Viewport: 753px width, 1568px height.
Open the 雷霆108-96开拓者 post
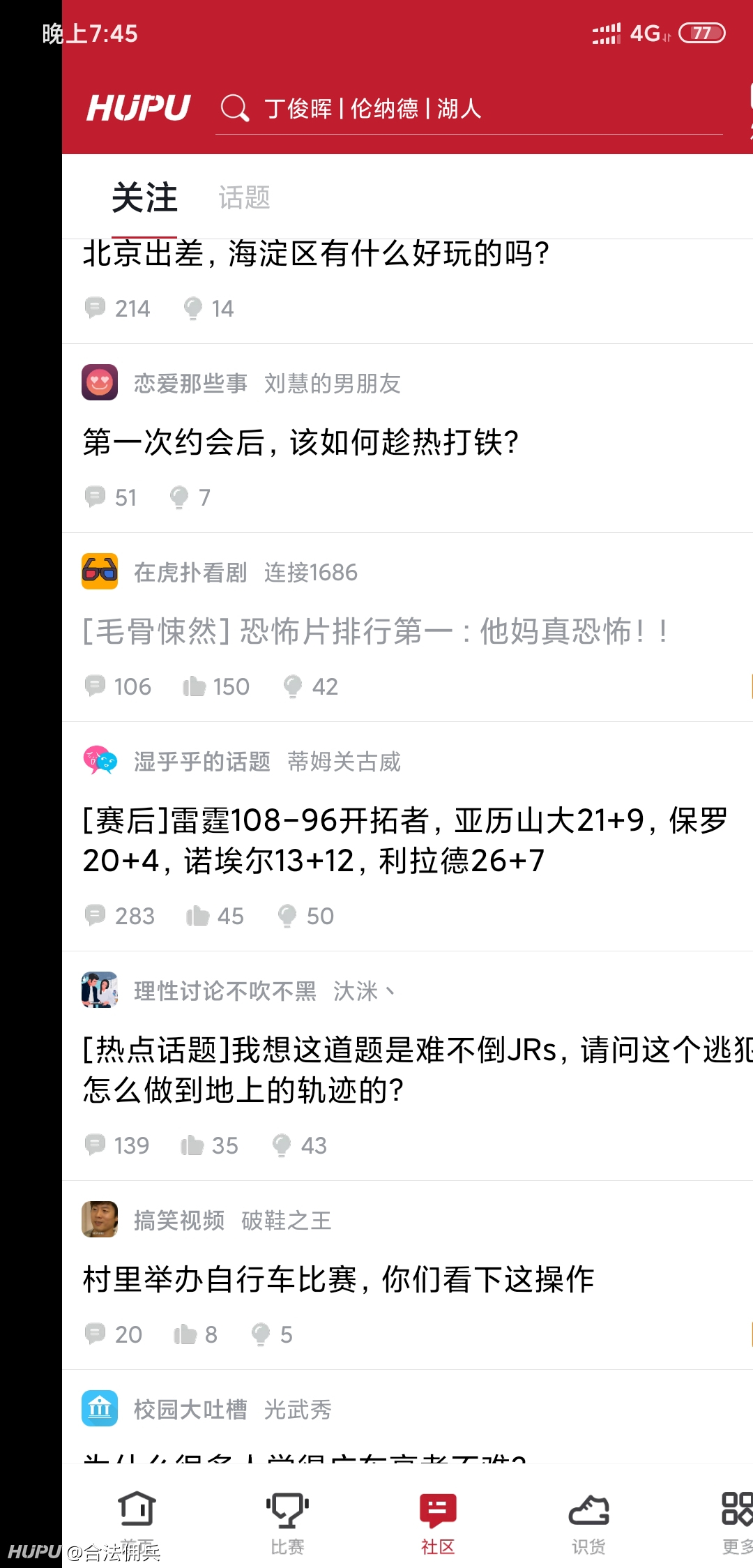(x=404, y=840)
